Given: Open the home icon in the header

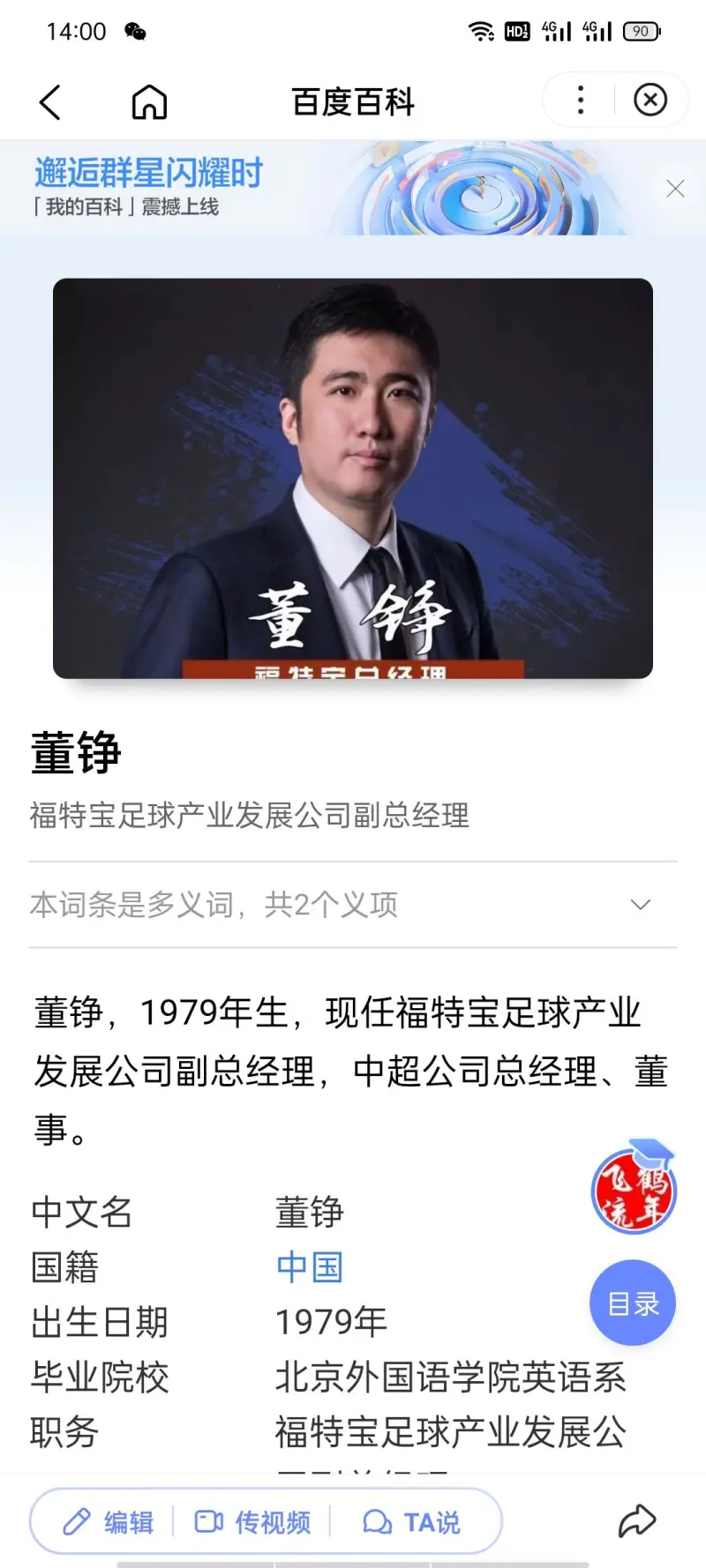Looking at the screenshot, I should 149,102.
